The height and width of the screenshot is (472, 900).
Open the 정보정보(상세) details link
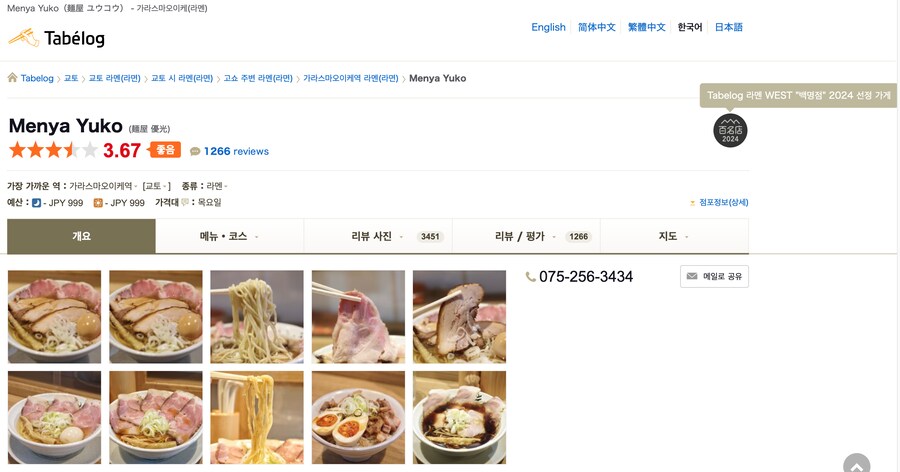pos(723,202)
